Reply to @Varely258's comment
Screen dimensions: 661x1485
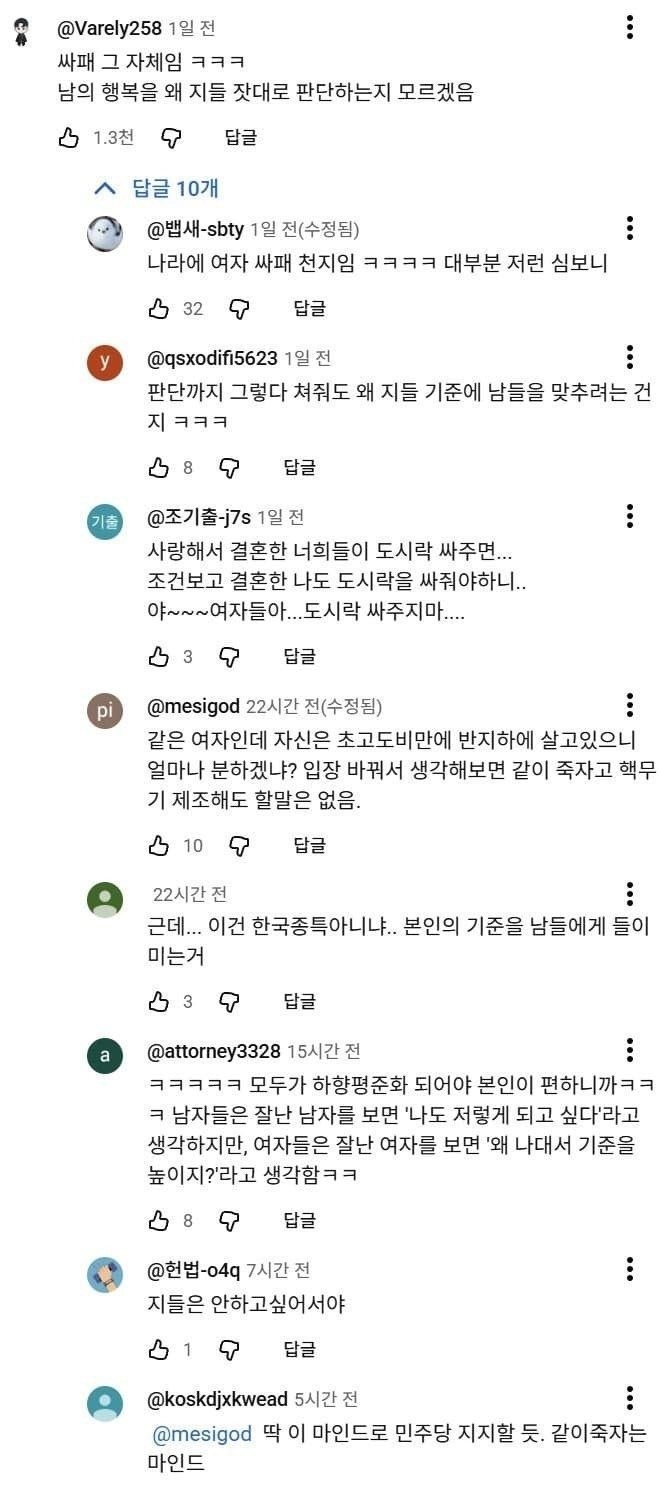[x=240, y=138]
